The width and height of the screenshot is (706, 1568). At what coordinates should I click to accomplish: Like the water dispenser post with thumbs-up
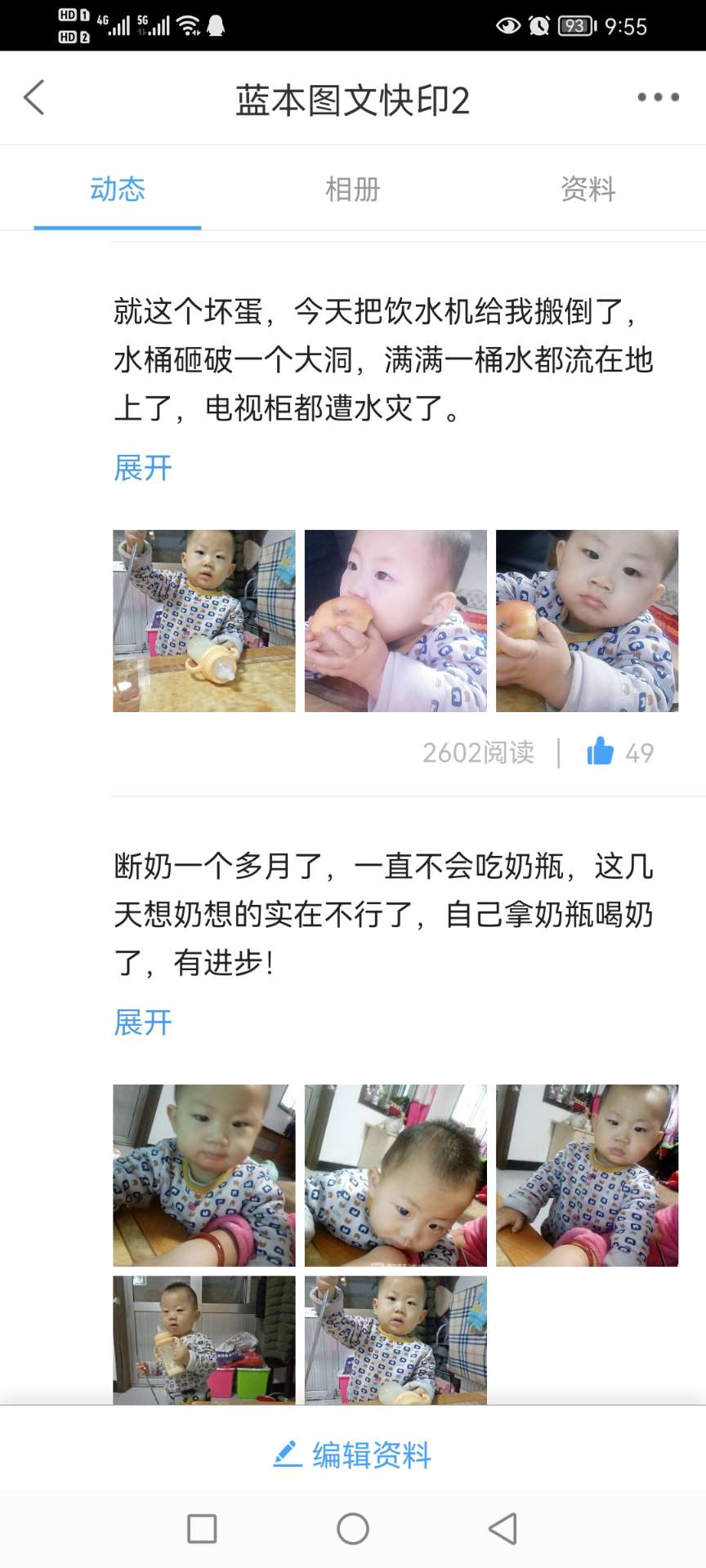(x=601, y=751)
